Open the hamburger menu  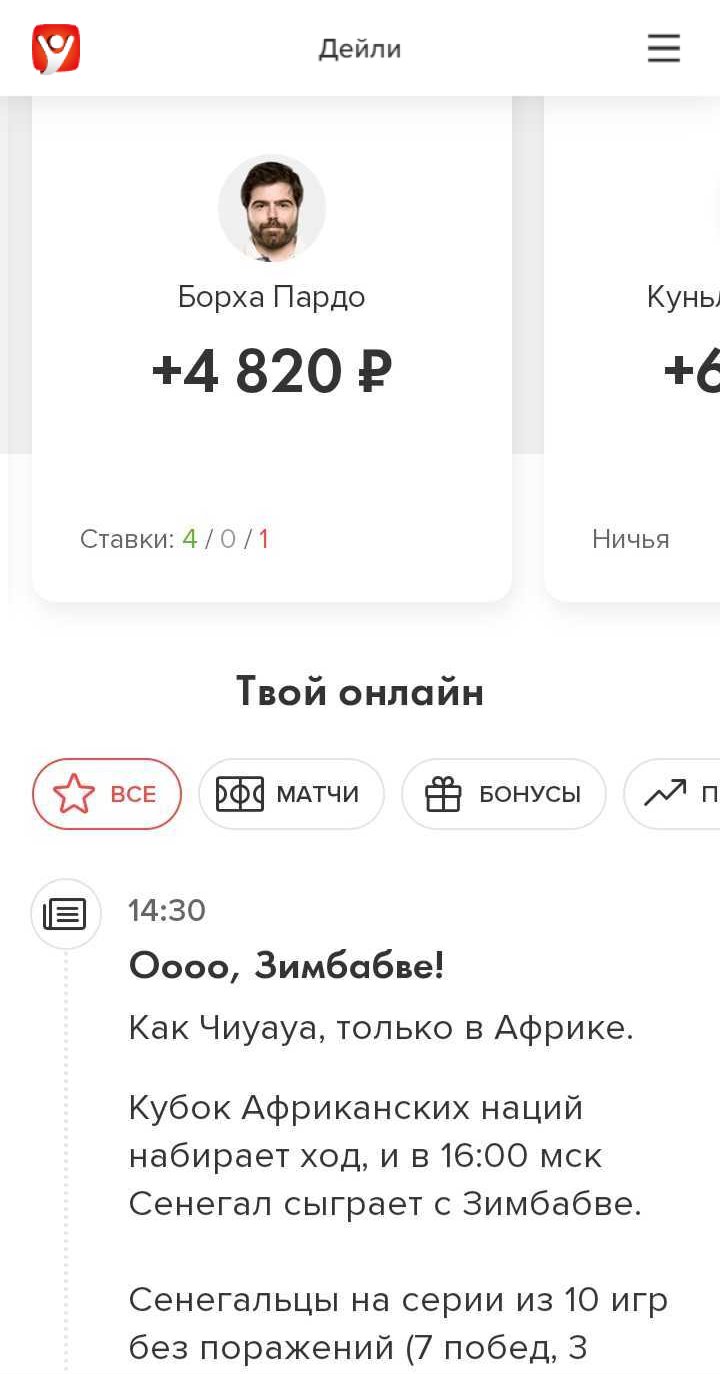[663, 48]
